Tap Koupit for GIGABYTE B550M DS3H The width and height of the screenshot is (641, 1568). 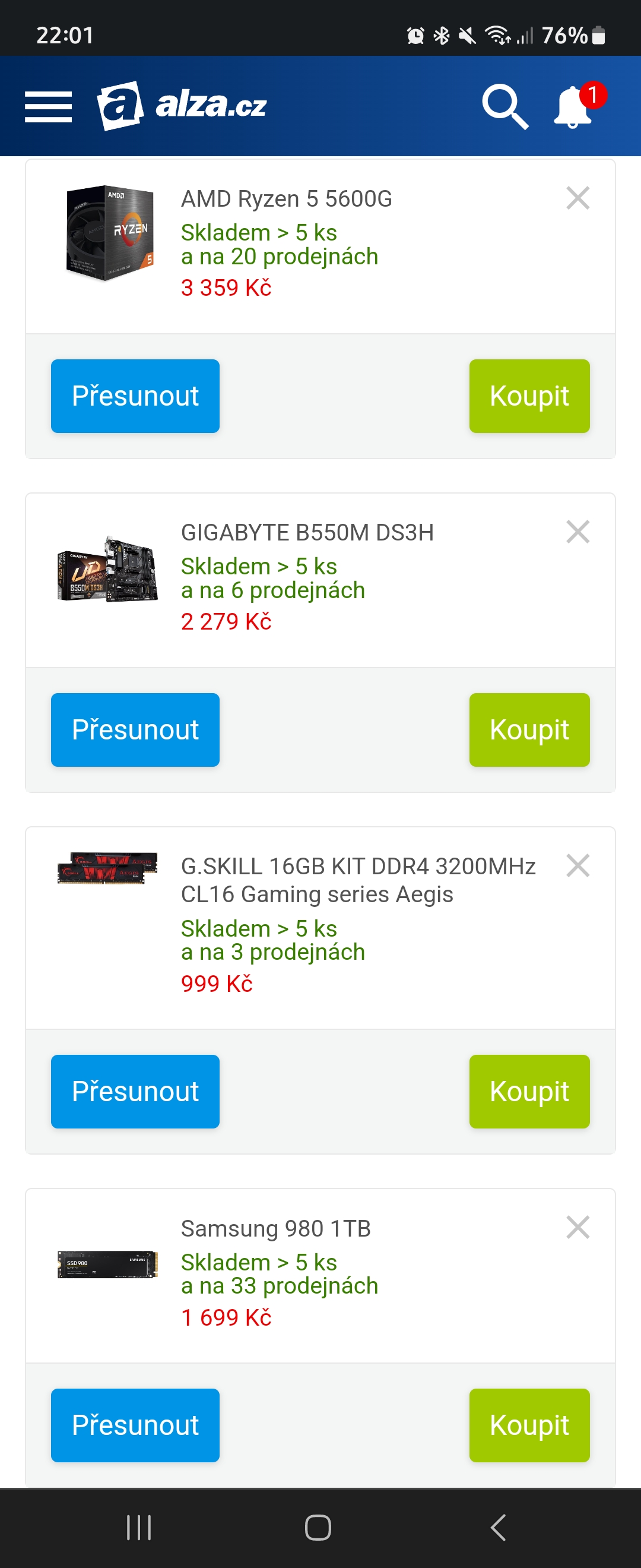(x=529, y=730)
